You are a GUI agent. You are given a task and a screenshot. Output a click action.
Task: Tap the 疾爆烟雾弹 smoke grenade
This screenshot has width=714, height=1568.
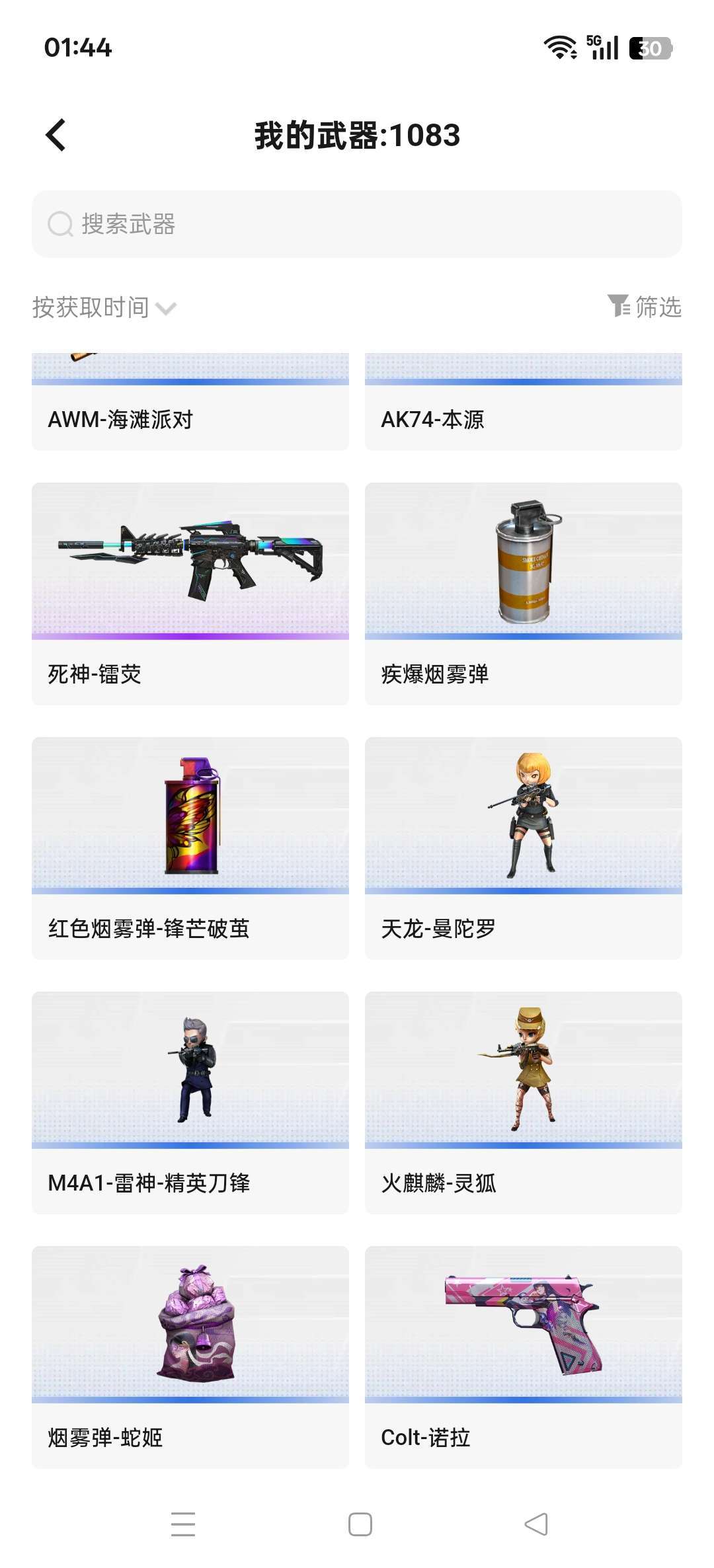tap(522, 568)
